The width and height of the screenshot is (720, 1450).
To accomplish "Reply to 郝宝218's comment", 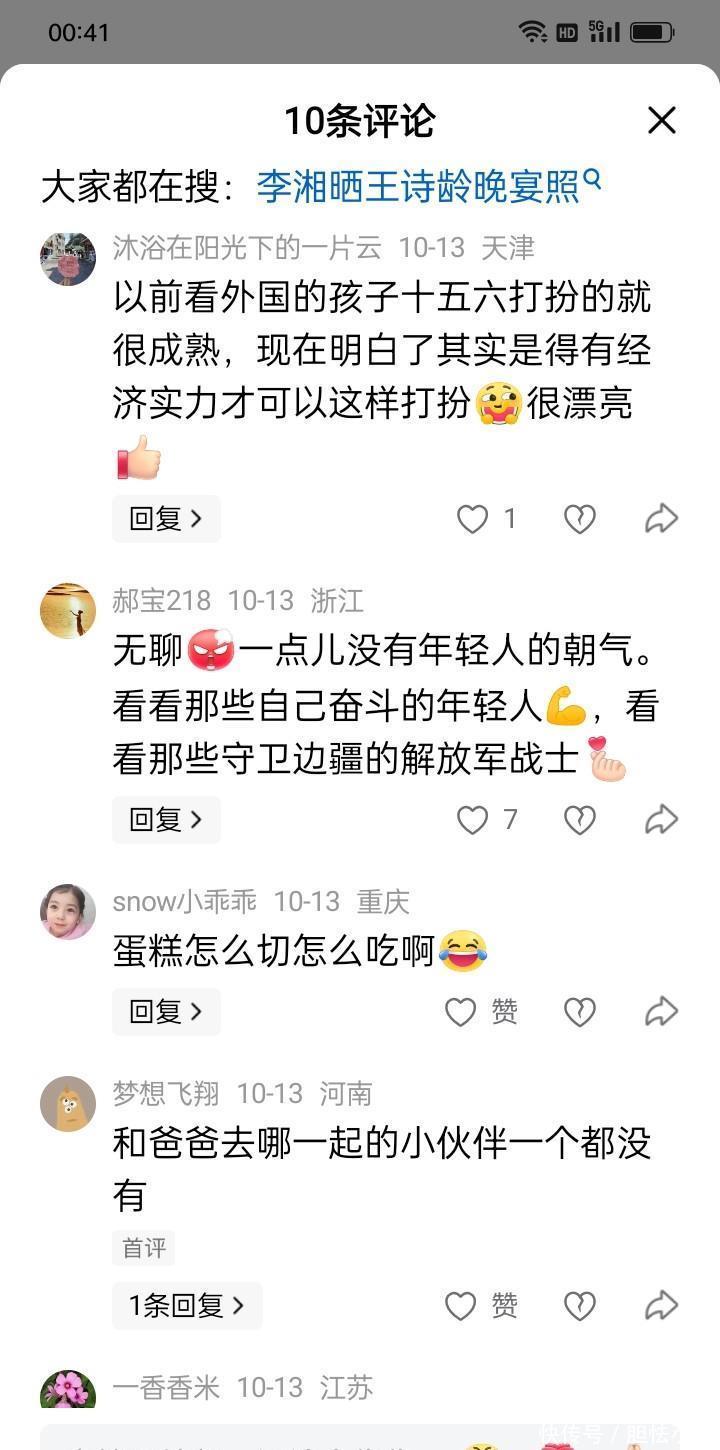I will click(x=165, y=820).
